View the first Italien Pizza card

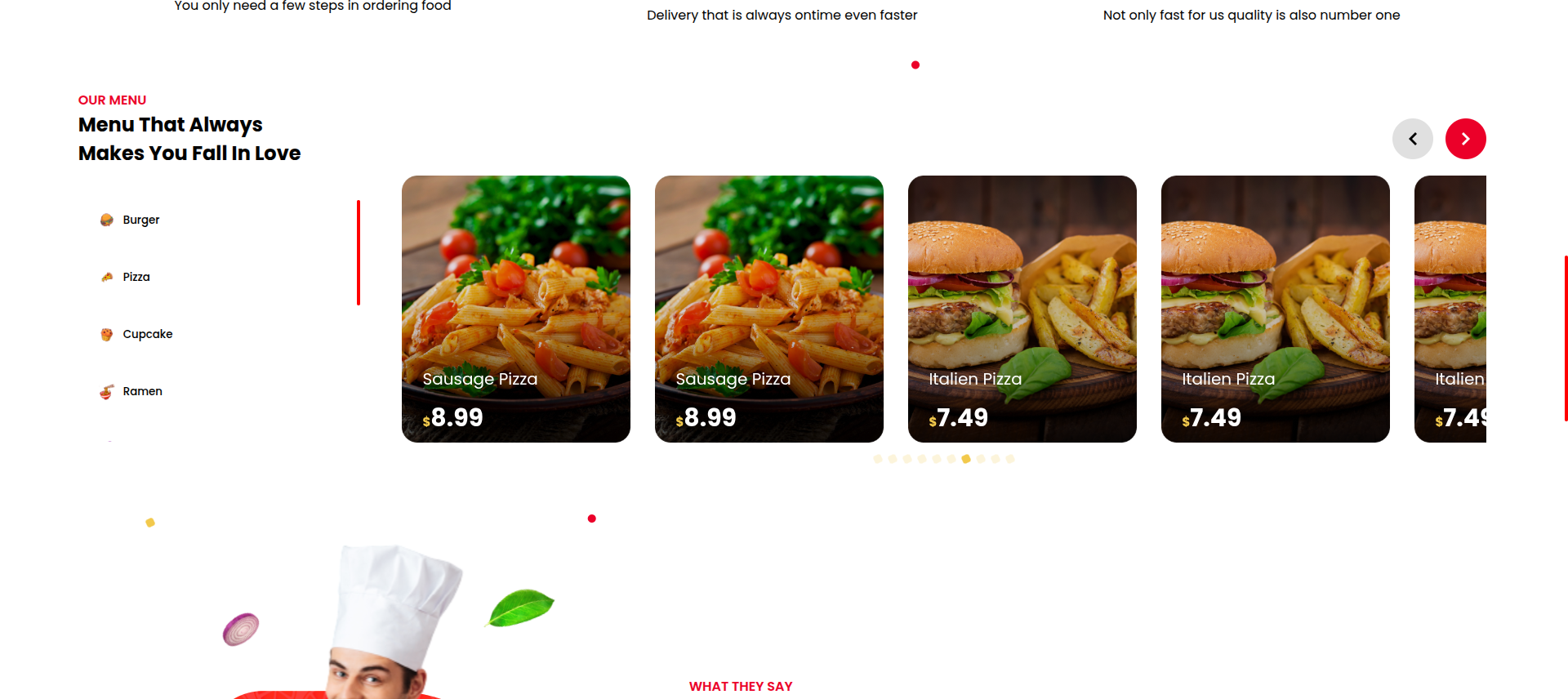(1022, 309)
